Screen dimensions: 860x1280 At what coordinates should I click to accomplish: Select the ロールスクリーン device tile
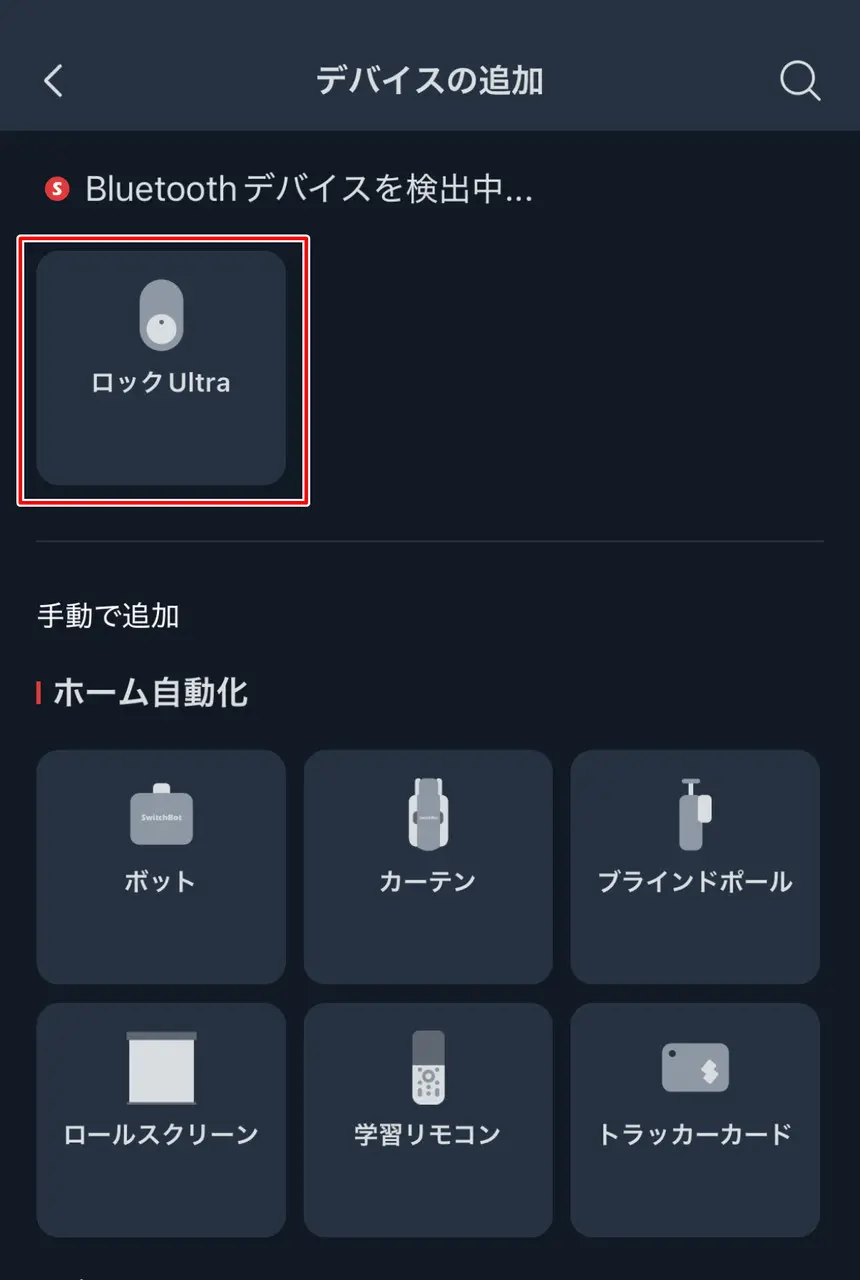(x=161, y=1120)
